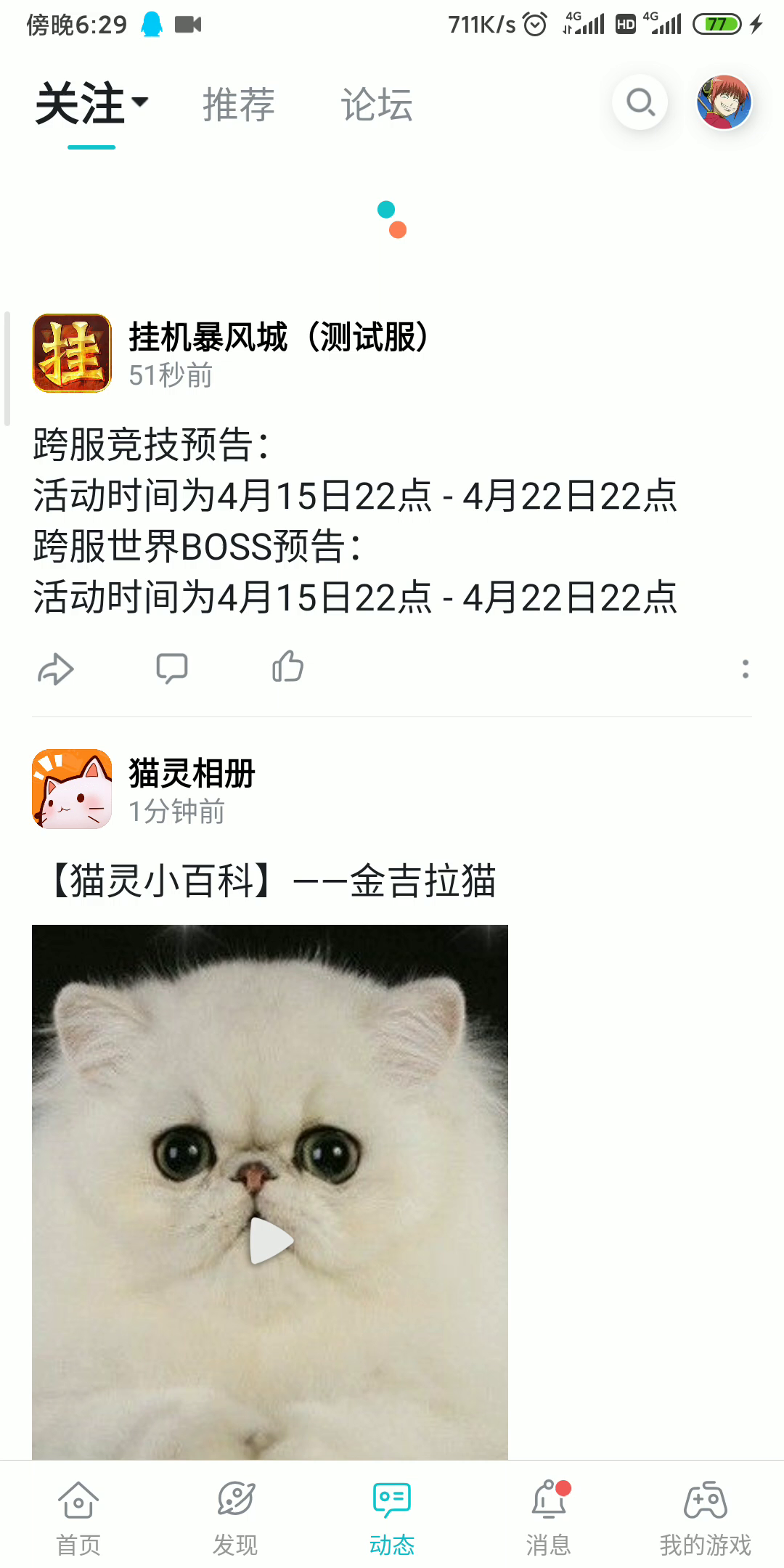Open your profile avatar
784x1568 pixels.
pyautogui.click(x=724, y=102)
